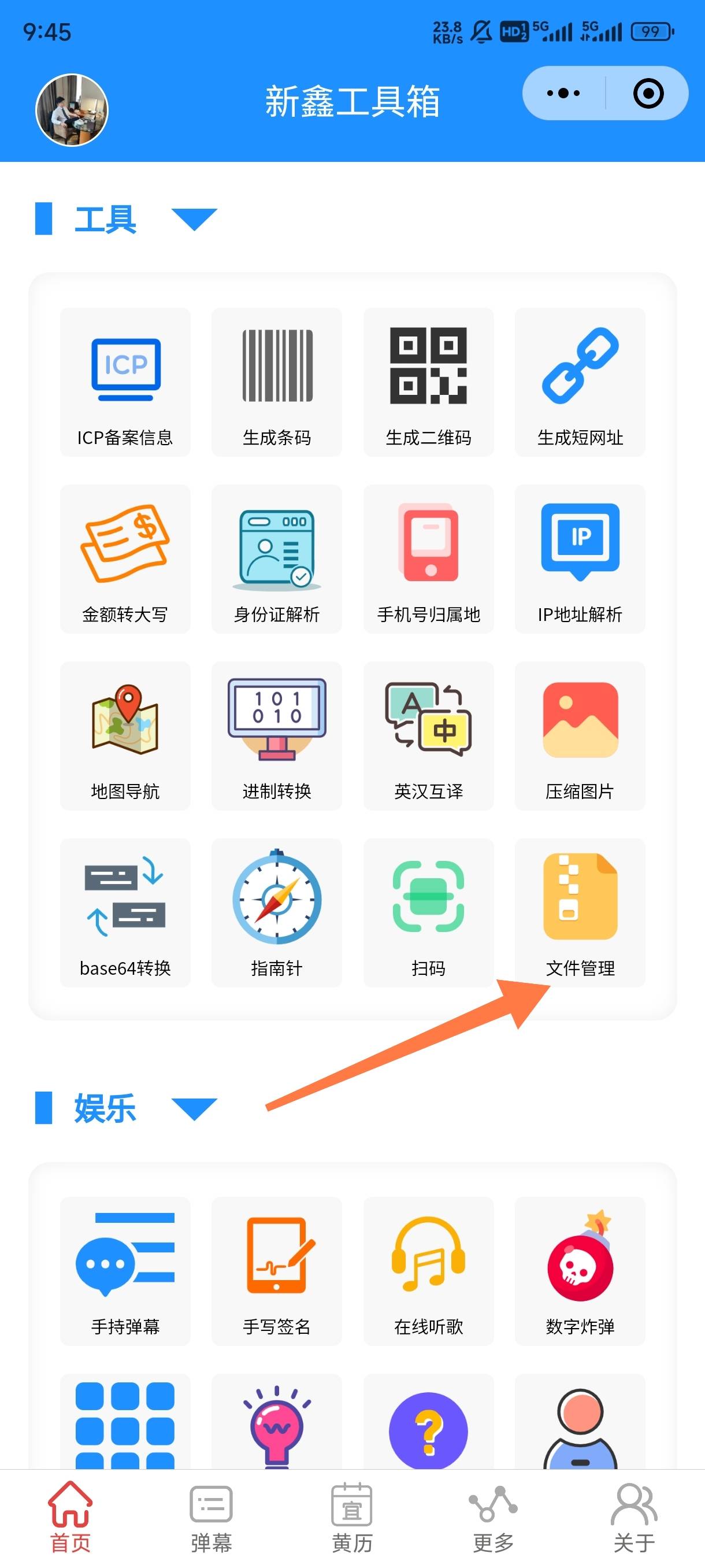Open ICP备案信息 tool
The height and width of the screenshot is (1568, 705).
(125, 382)
